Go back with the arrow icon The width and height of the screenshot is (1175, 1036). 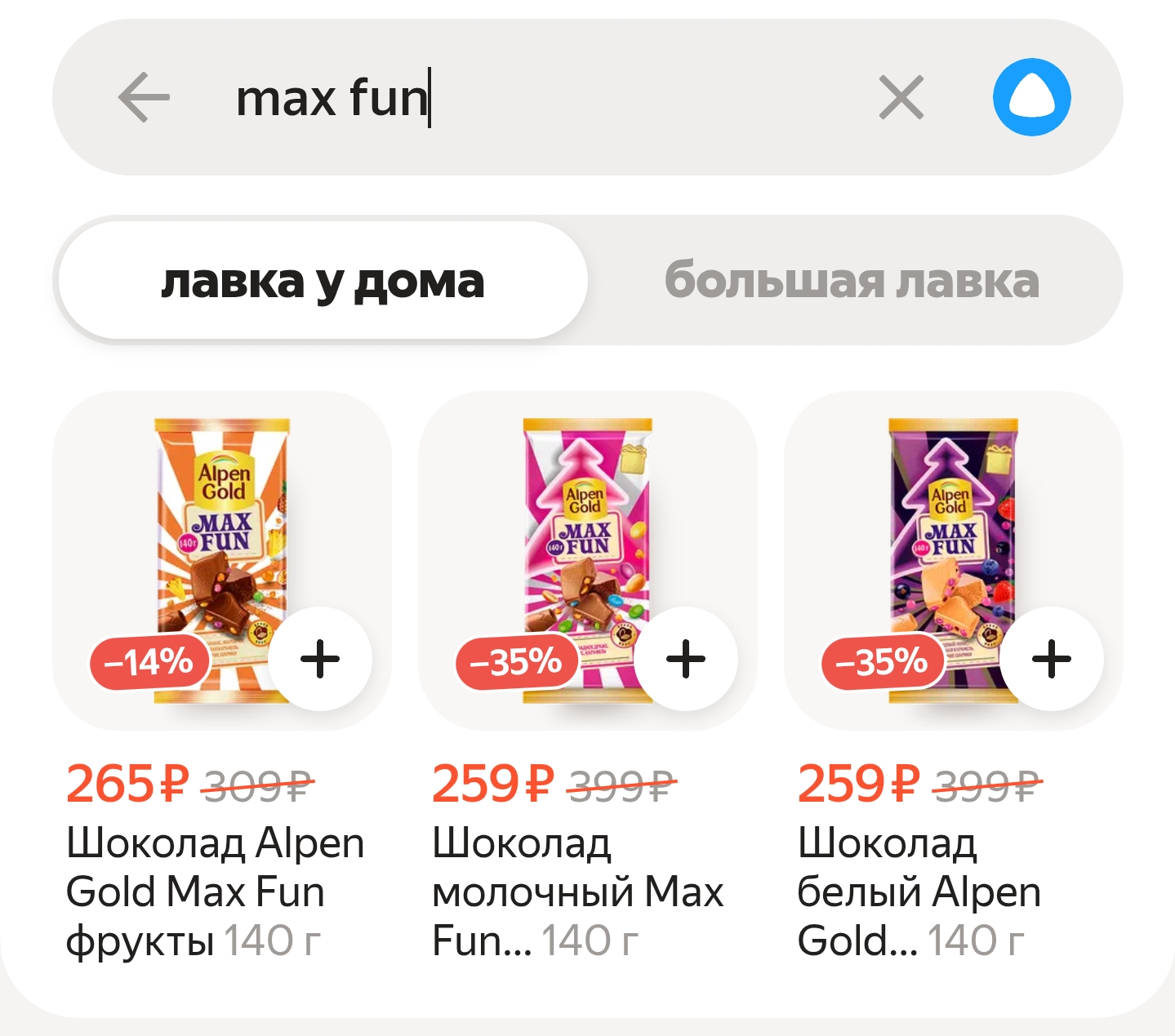tap(144, 97)
